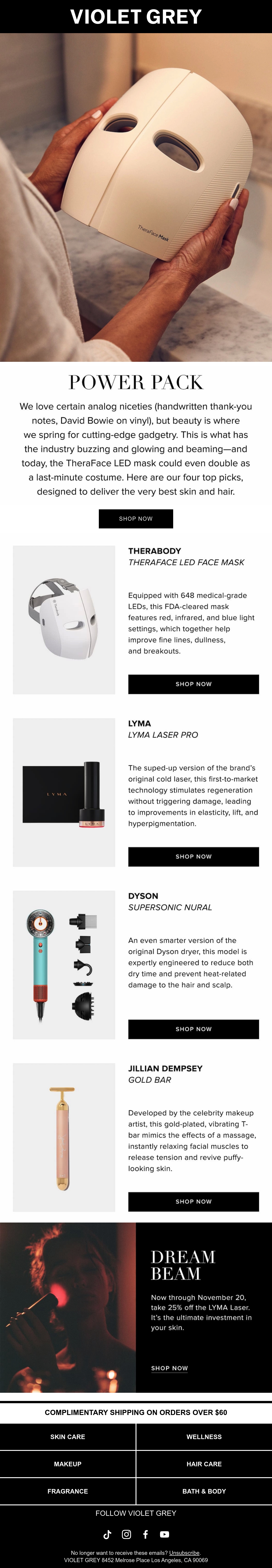
Task: Go to Violet Grey's YouTube channel
Action: 164,1535
